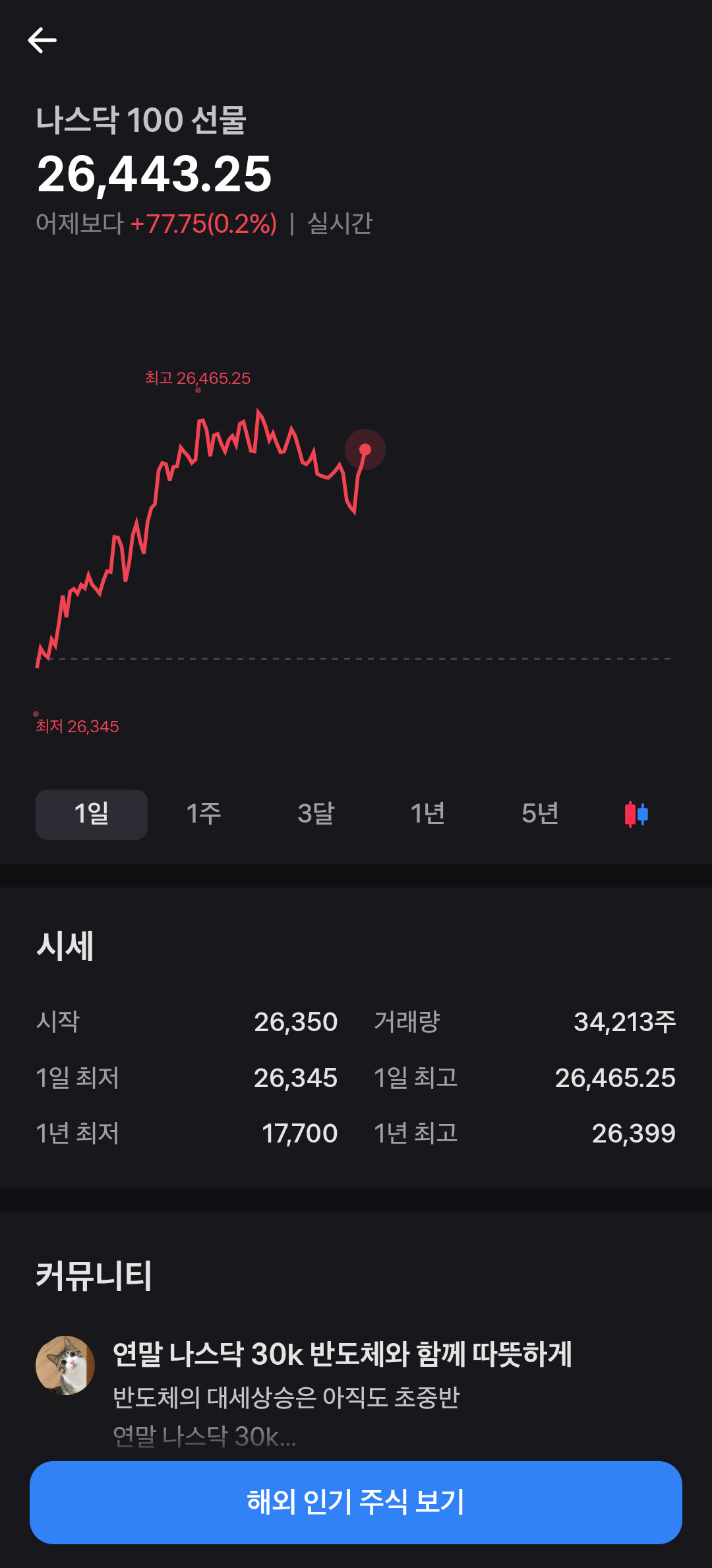The width and height of the screenshot is (712, 1568).
Task: Switch chart to 1주 range
Action: (x=204, y=814)
